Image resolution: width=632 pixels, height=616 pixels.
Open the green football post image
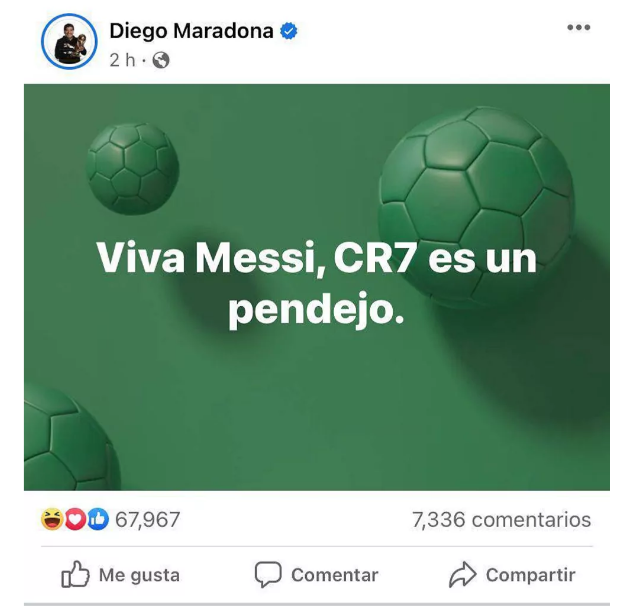[x=316, y=286]
